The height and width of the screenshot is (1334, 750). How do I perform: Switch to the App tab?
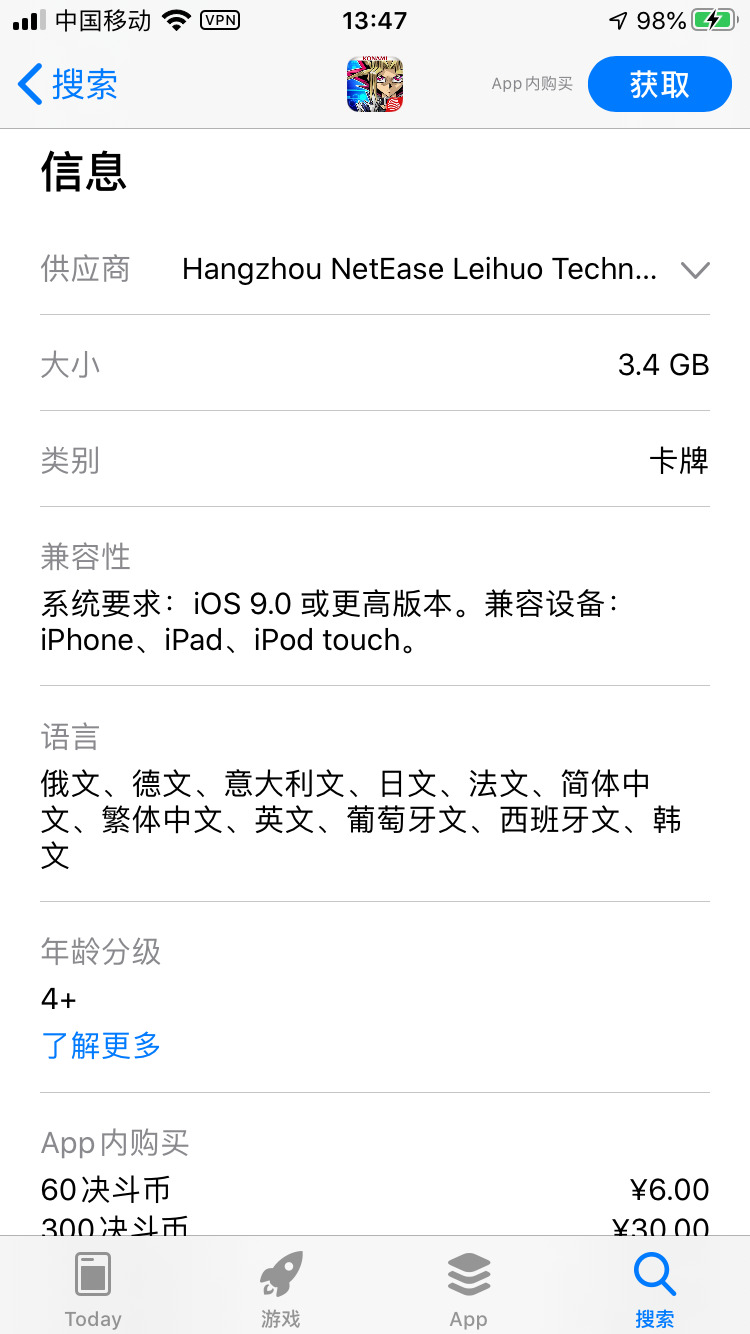tap(468, 1289)
